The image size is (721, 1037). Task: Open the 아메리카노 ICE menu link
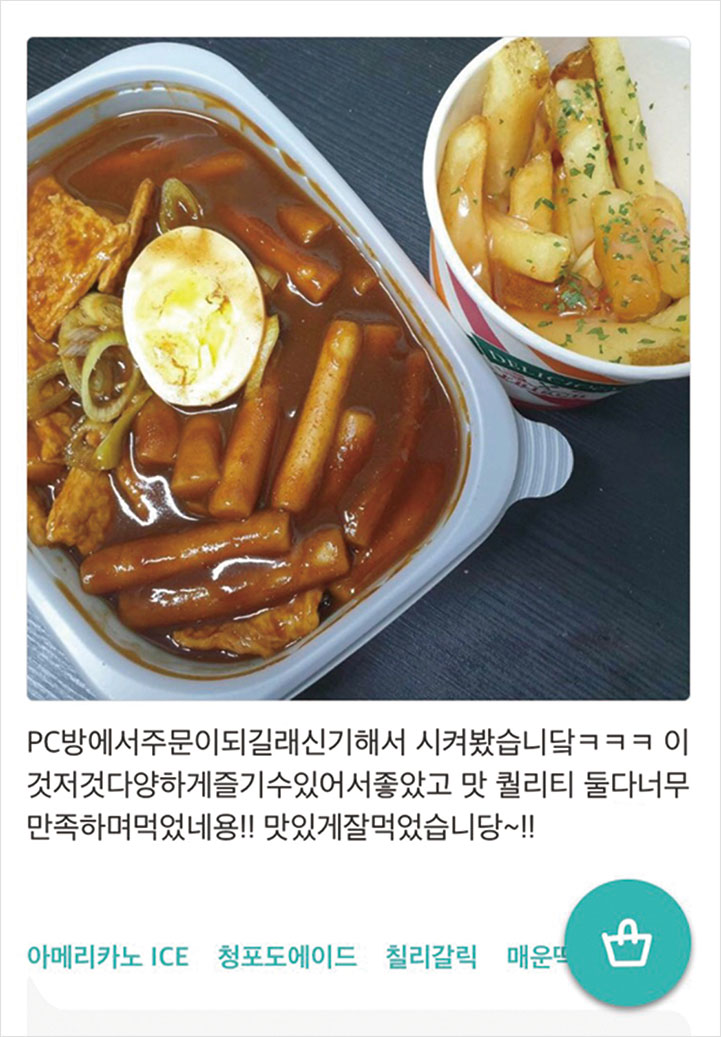(x=107, y=957)
